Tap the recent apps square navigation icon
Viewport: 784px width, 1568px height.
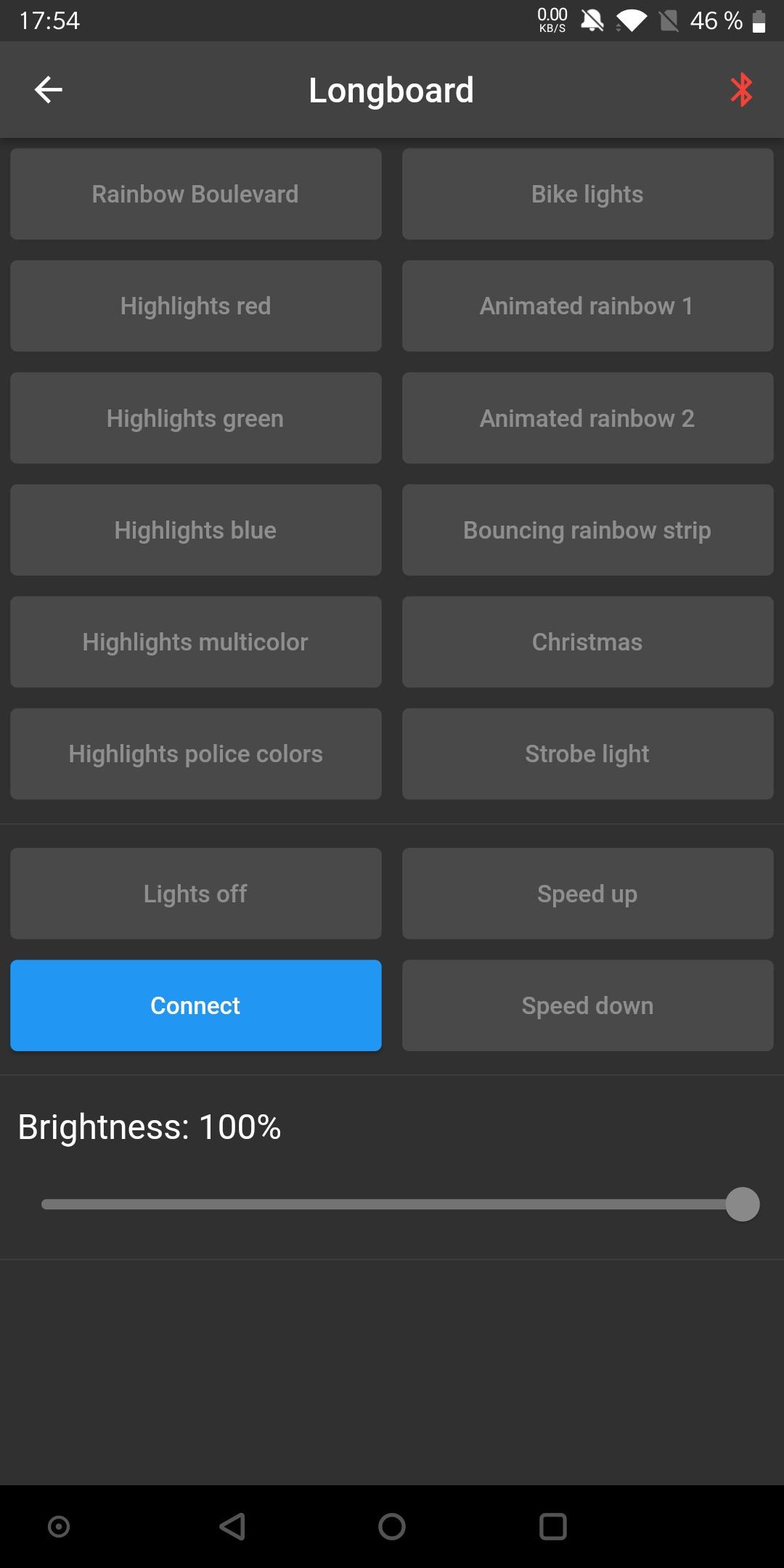(552, 1525)
